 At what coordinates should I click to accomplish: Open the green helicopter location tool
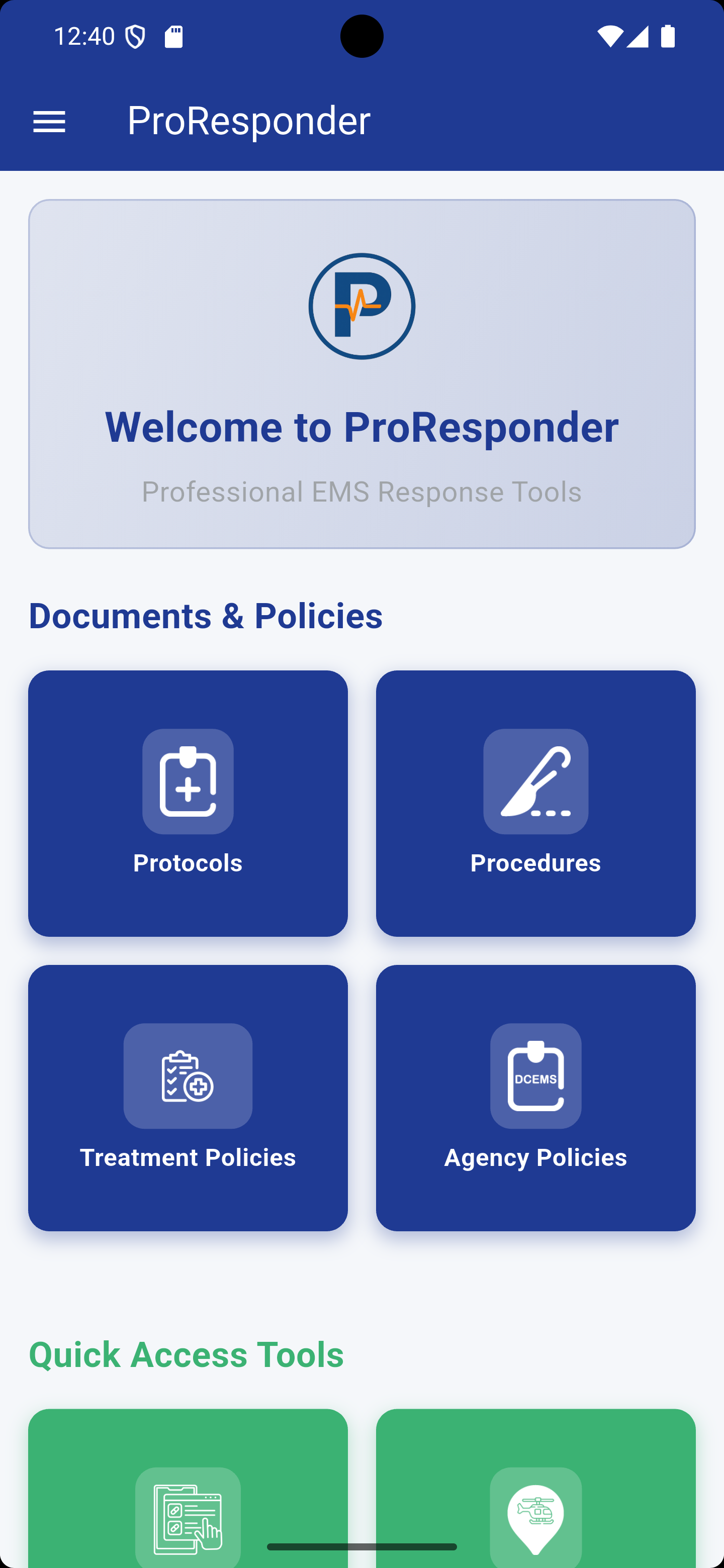click(x=535, y=1498)
